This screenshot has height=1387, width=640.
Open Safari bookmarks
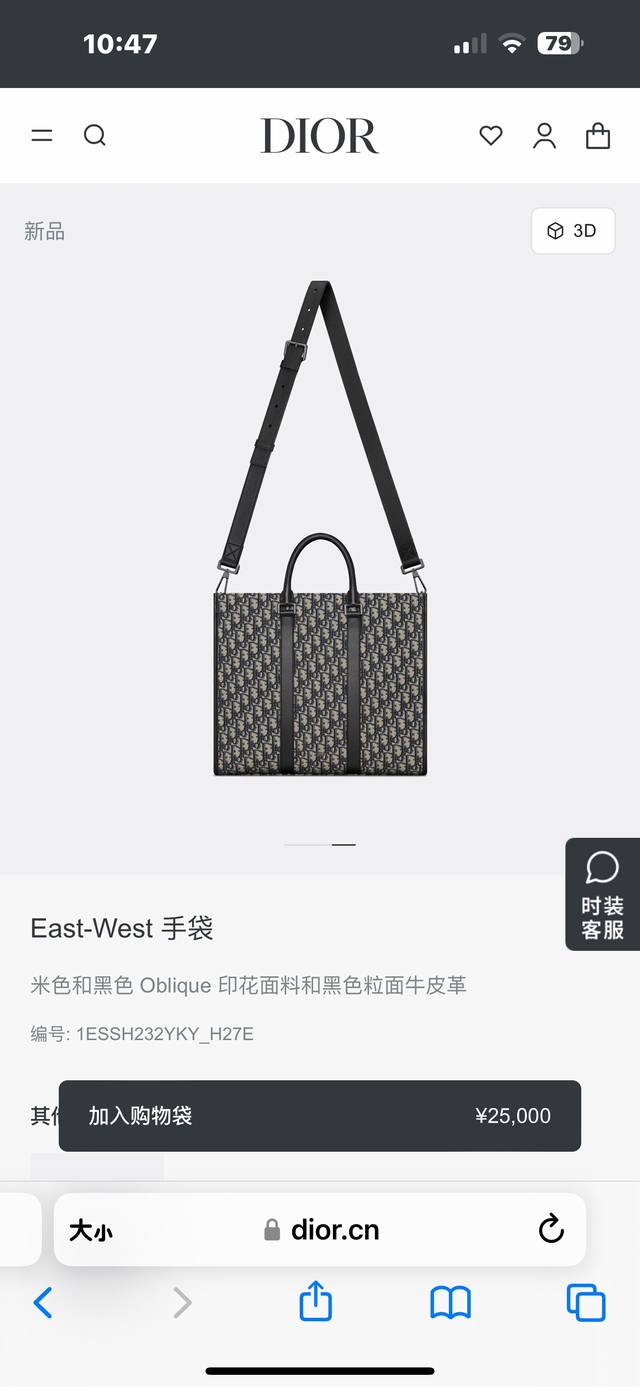pyautogui.click(x=450, y=1303)
